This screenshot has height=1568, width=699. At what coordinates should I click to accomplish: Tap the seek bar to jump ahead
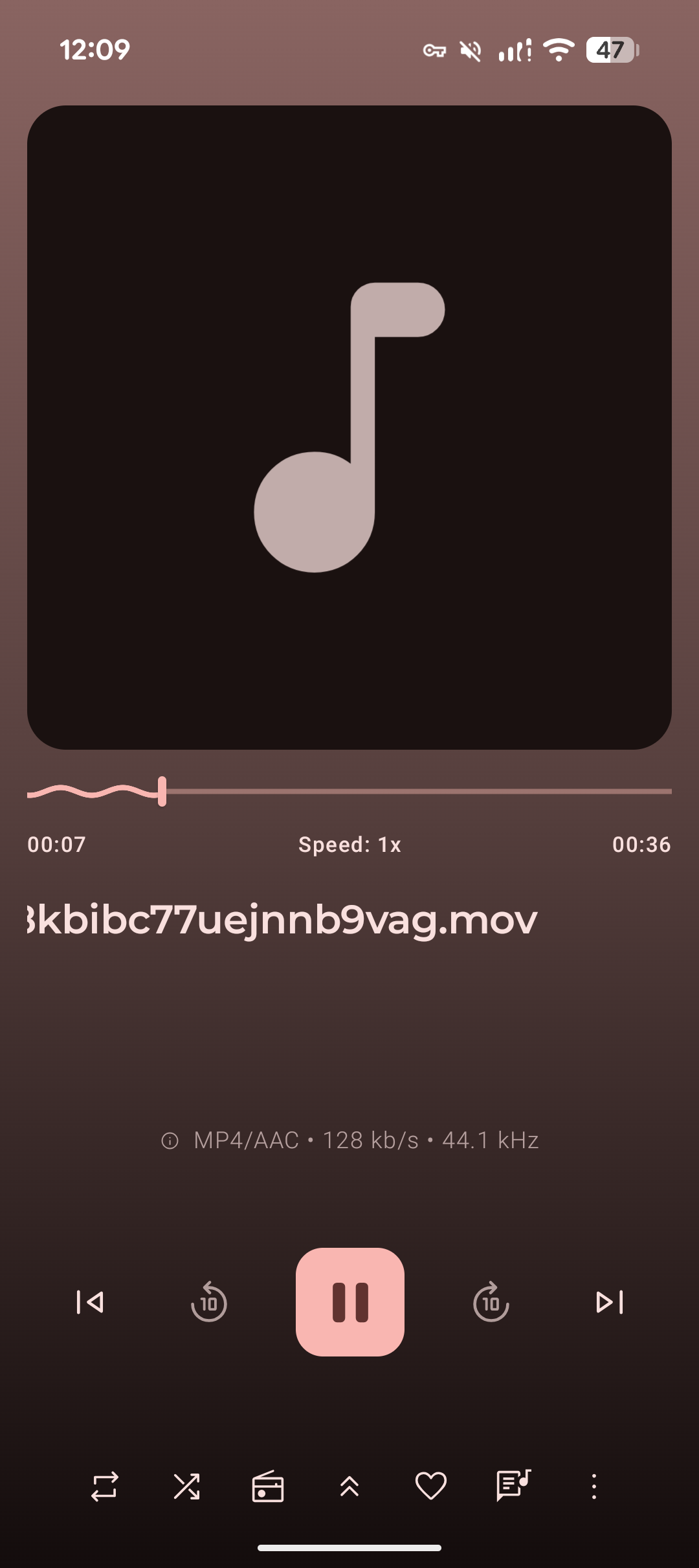pyautogui.click(x=418, y=791)
